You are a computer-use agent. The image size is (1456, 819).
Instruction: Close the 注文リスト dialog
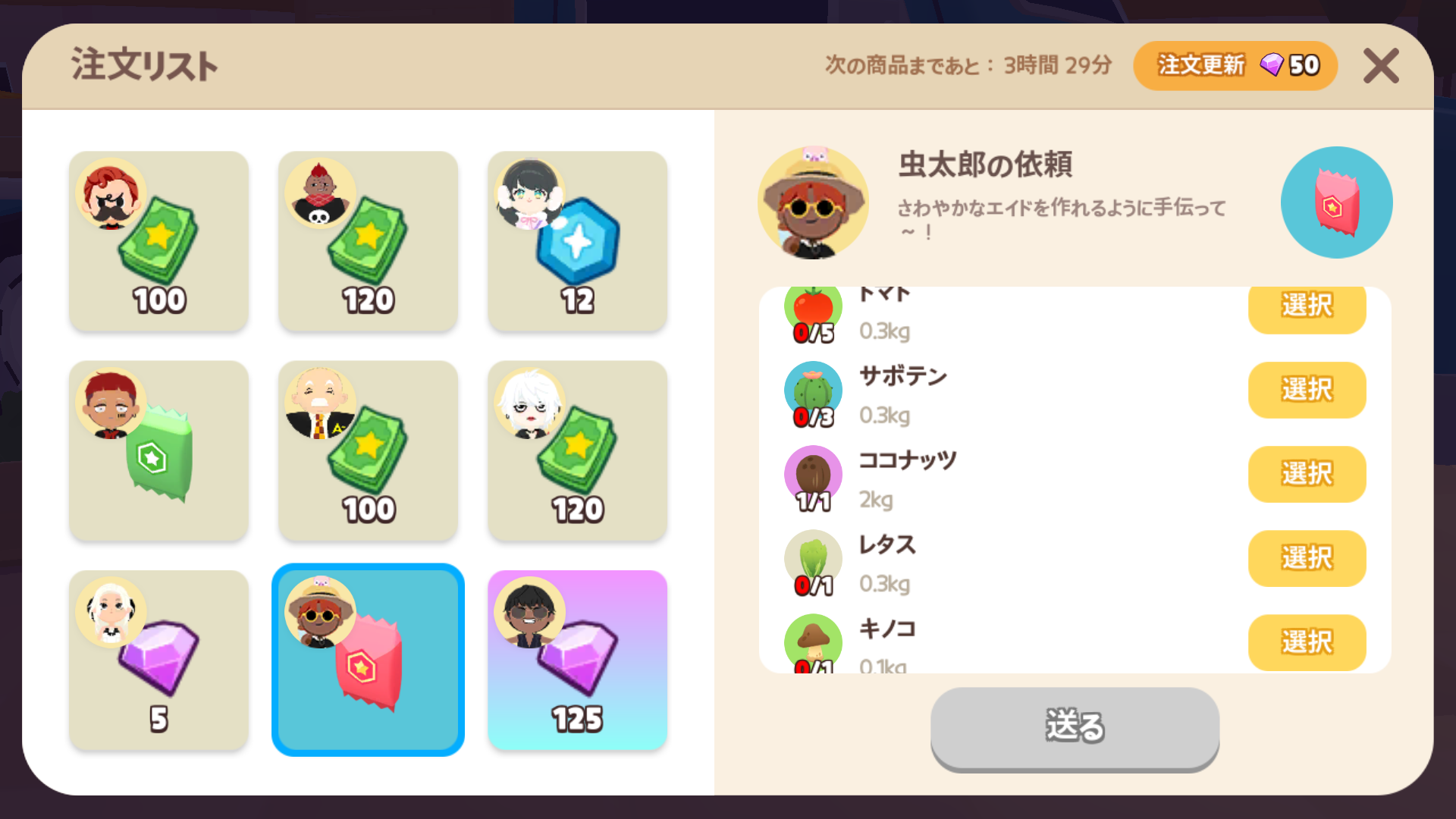coord(1380,66)
